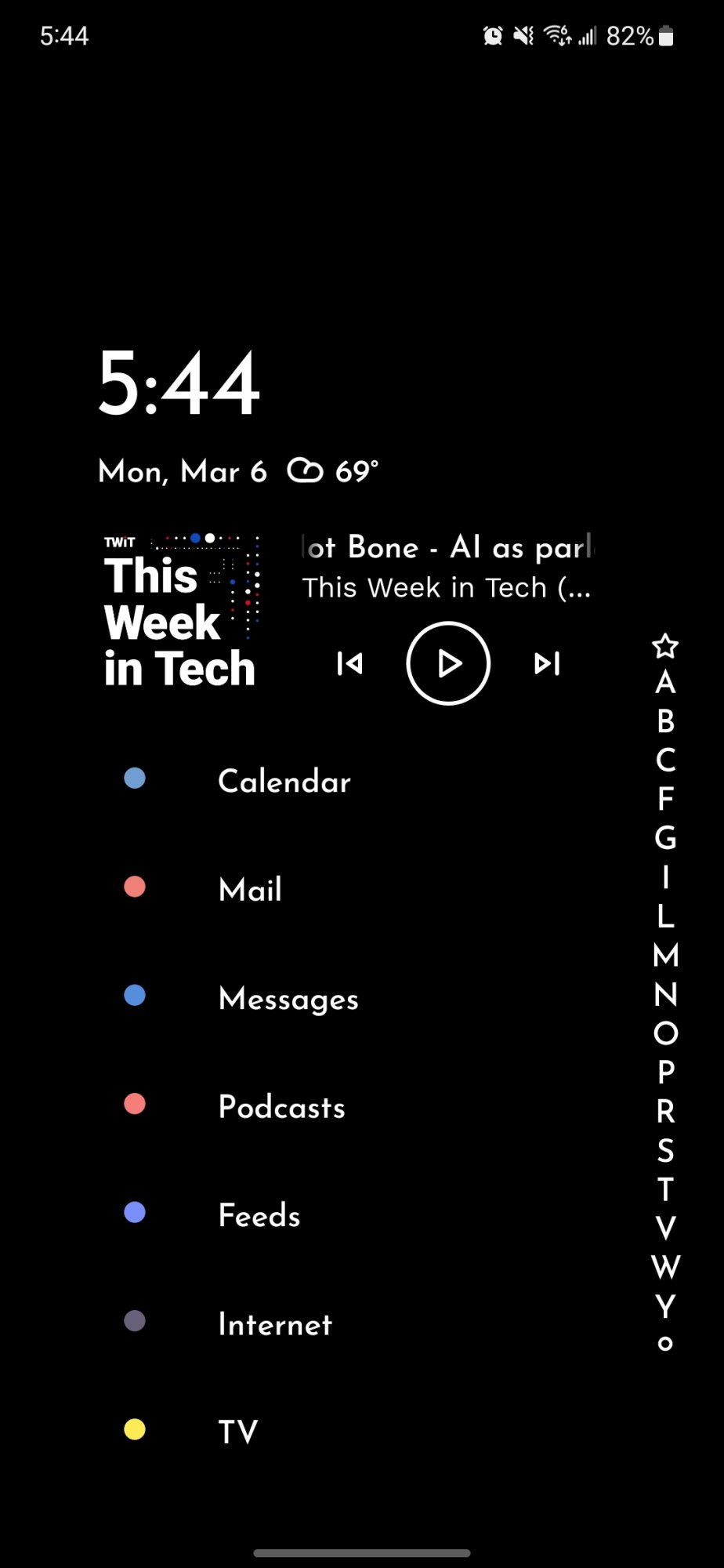This screenshot has width=724, height=1568.
Task: Select letter A in the alphabet index
Action: [665, 683]
